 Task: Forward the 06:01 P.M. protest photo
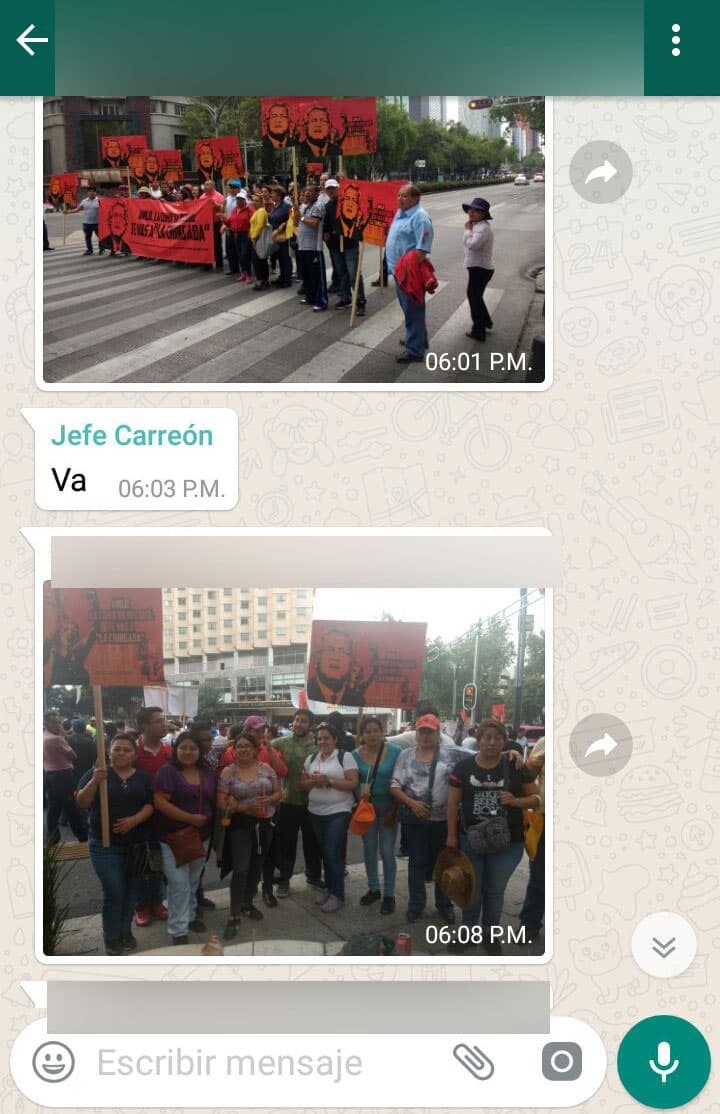click(x=600, y=172)
